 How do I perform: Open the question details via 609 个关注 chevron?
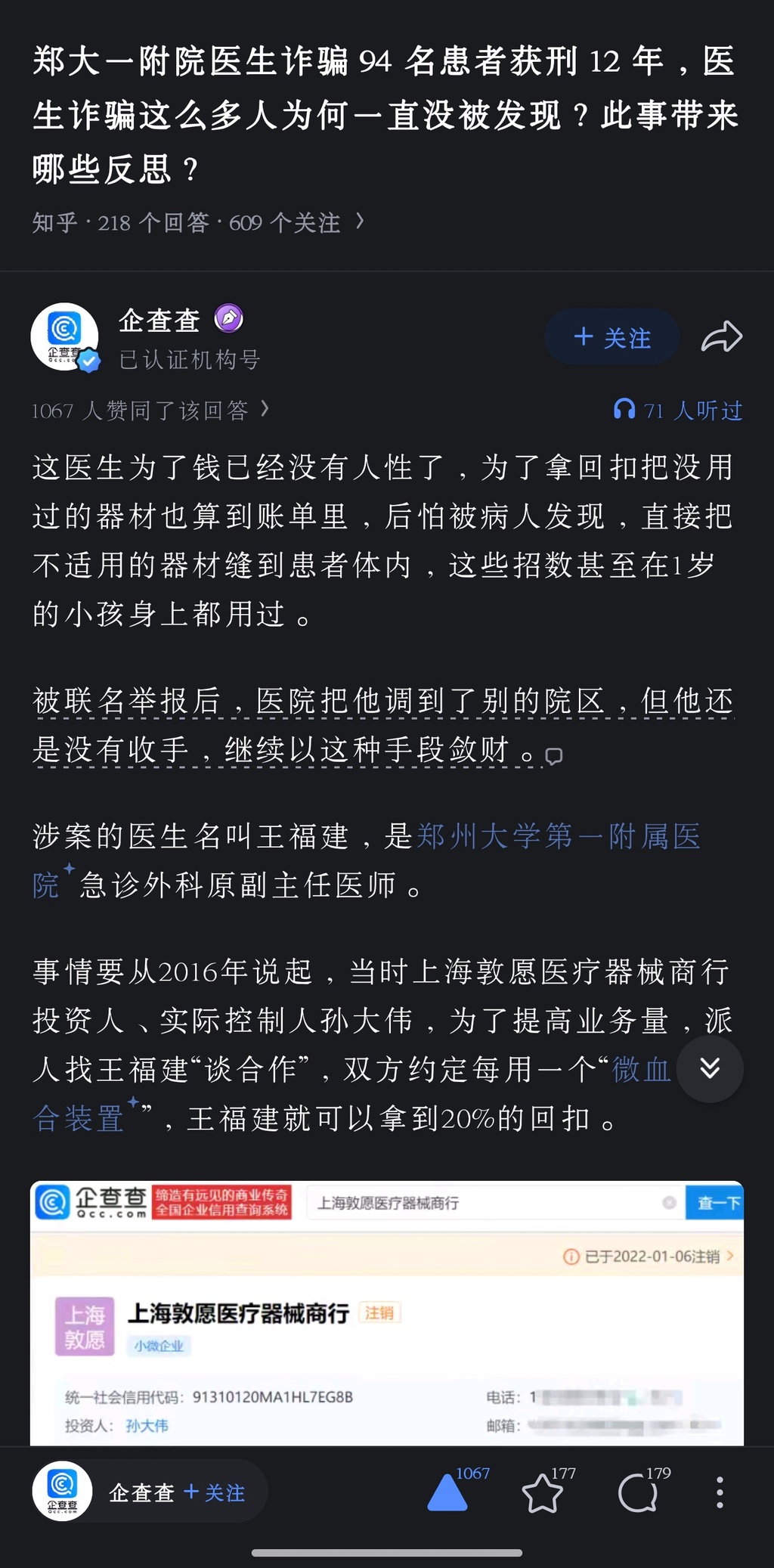360,222
